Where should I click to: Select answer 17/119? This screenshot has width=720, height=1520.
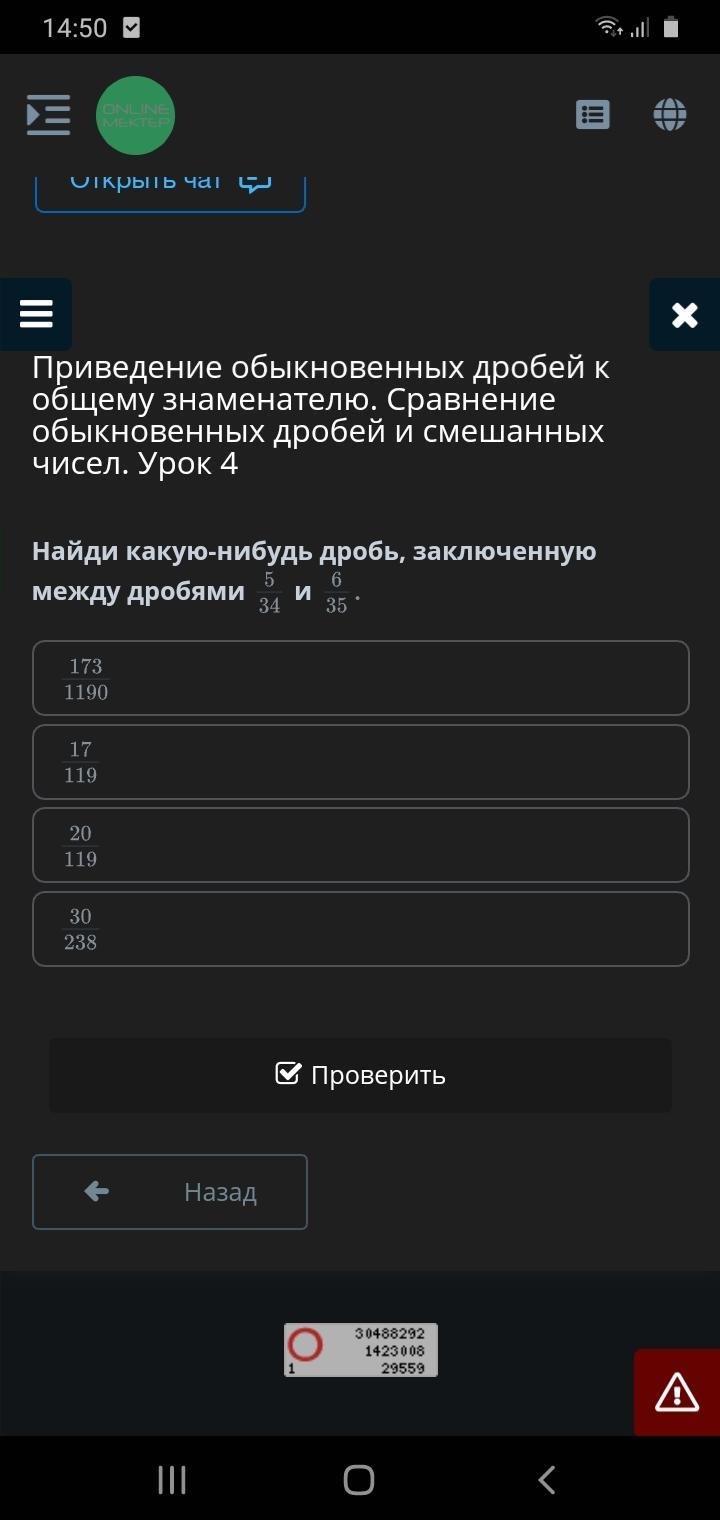(x=360, y=762)
